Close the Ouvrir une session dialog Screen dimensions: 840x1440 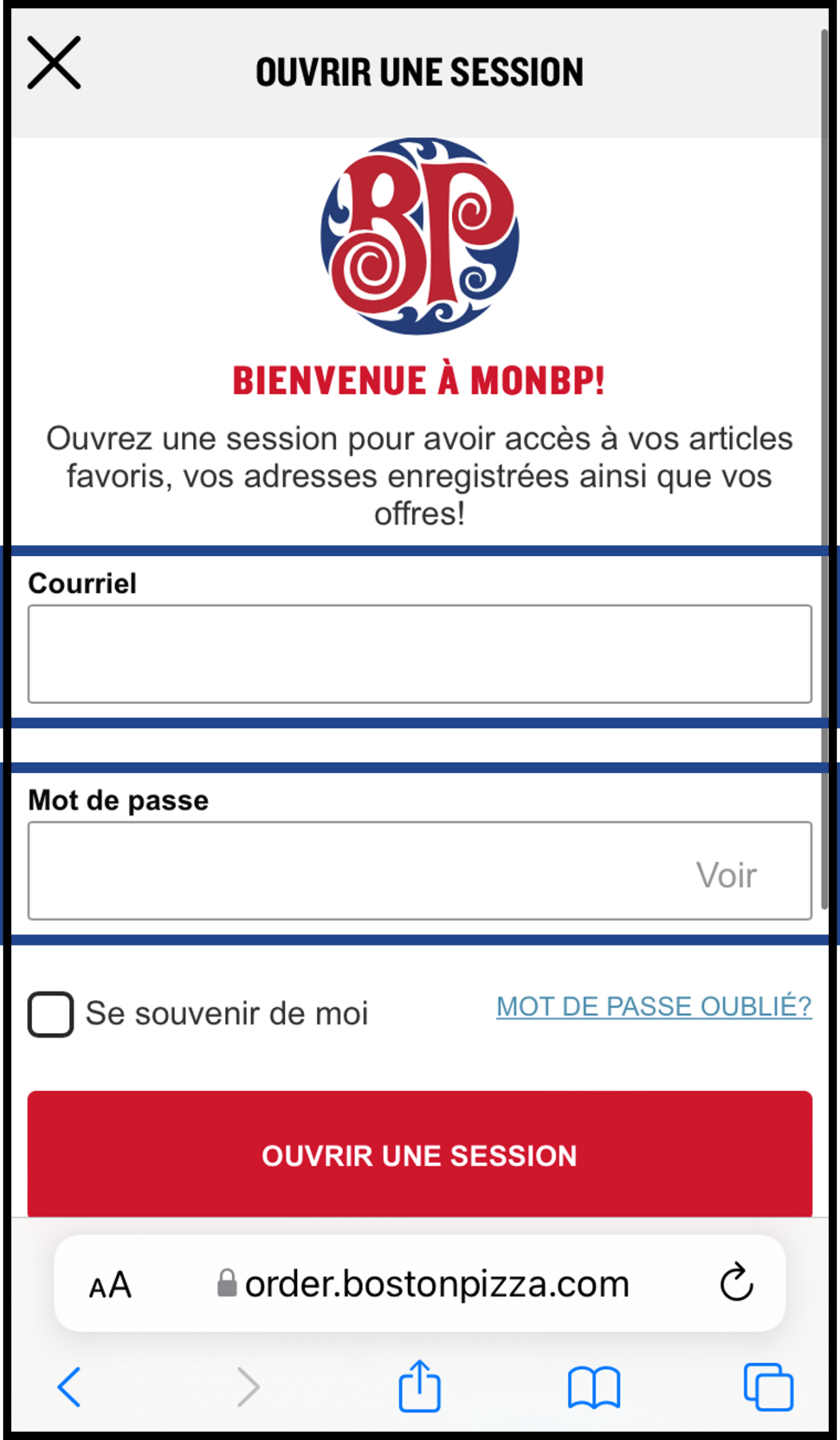[54, 63]
